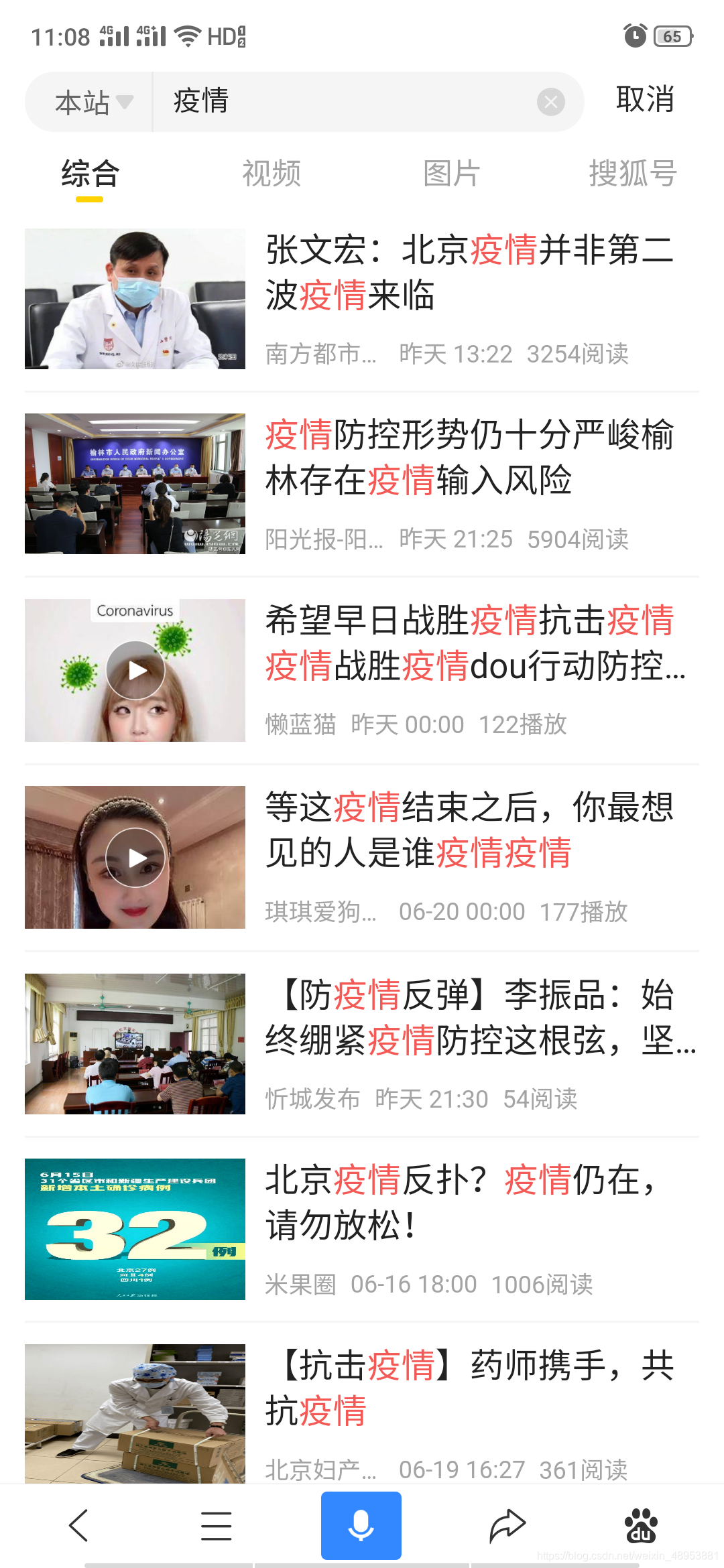Tap the voice search microphone icon
This screenshot has height=1568, width=724.
pos(361,1526)
